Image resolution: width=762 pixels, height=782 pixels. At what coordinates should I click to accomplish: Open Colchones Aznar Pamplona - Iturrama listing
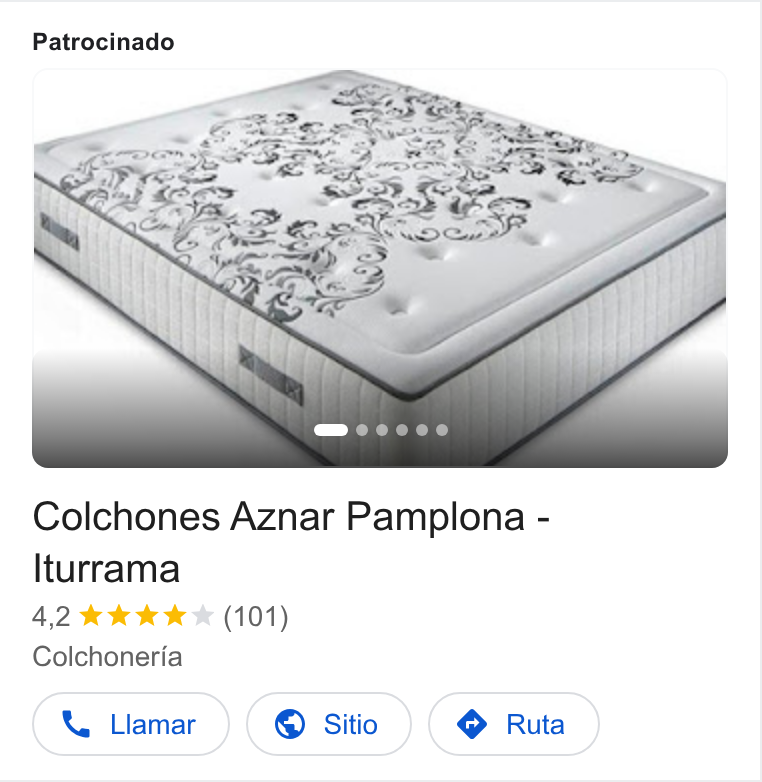291,543
